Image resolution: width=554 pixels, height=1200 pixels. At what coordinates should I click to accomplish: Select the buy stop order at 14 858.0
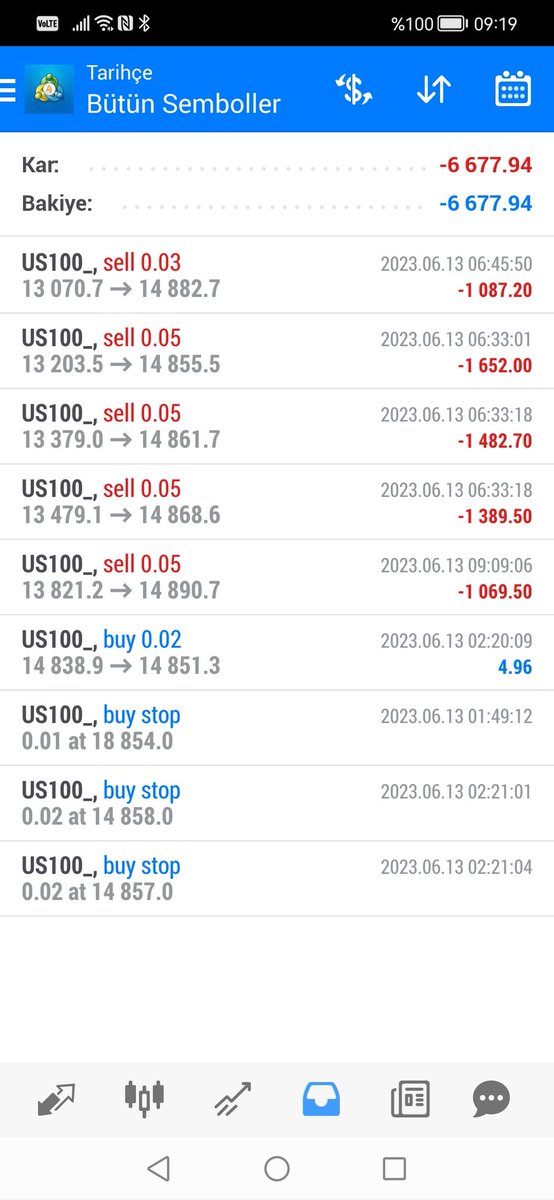pyautogui.click(x=277, y=804)
